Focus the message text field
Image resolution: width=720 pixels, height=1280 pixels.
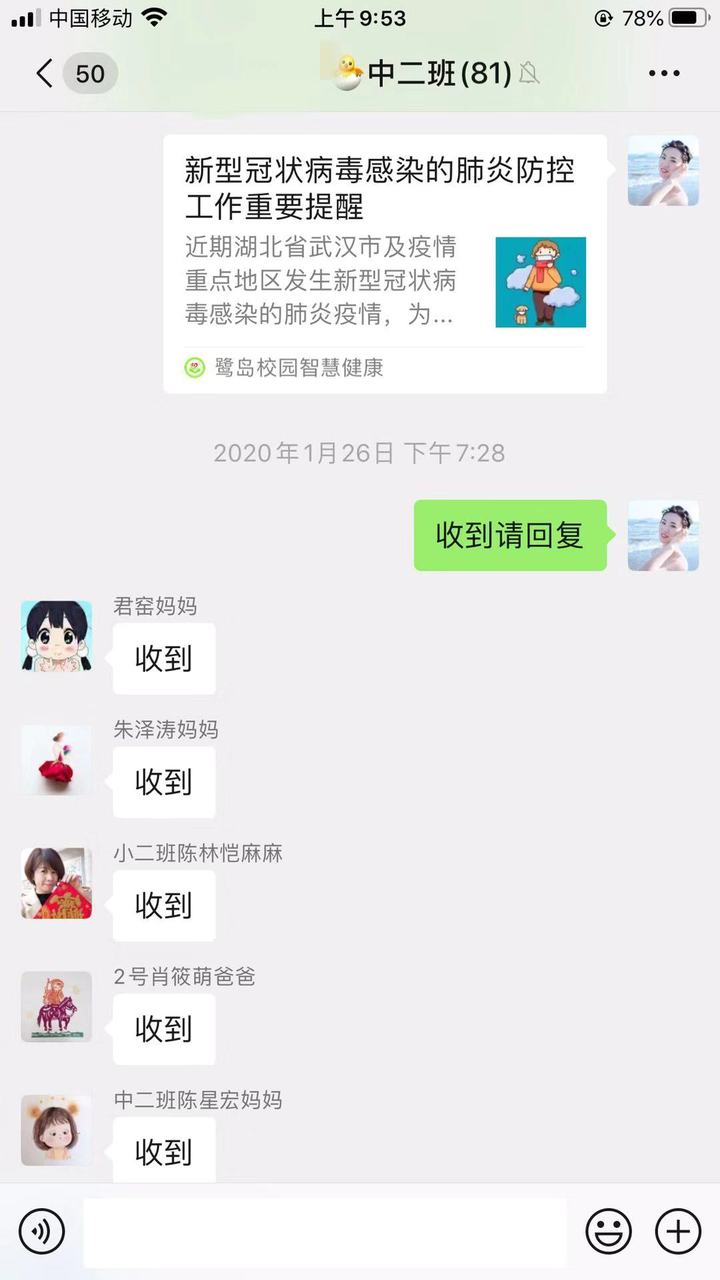(x=324, y=1232)
